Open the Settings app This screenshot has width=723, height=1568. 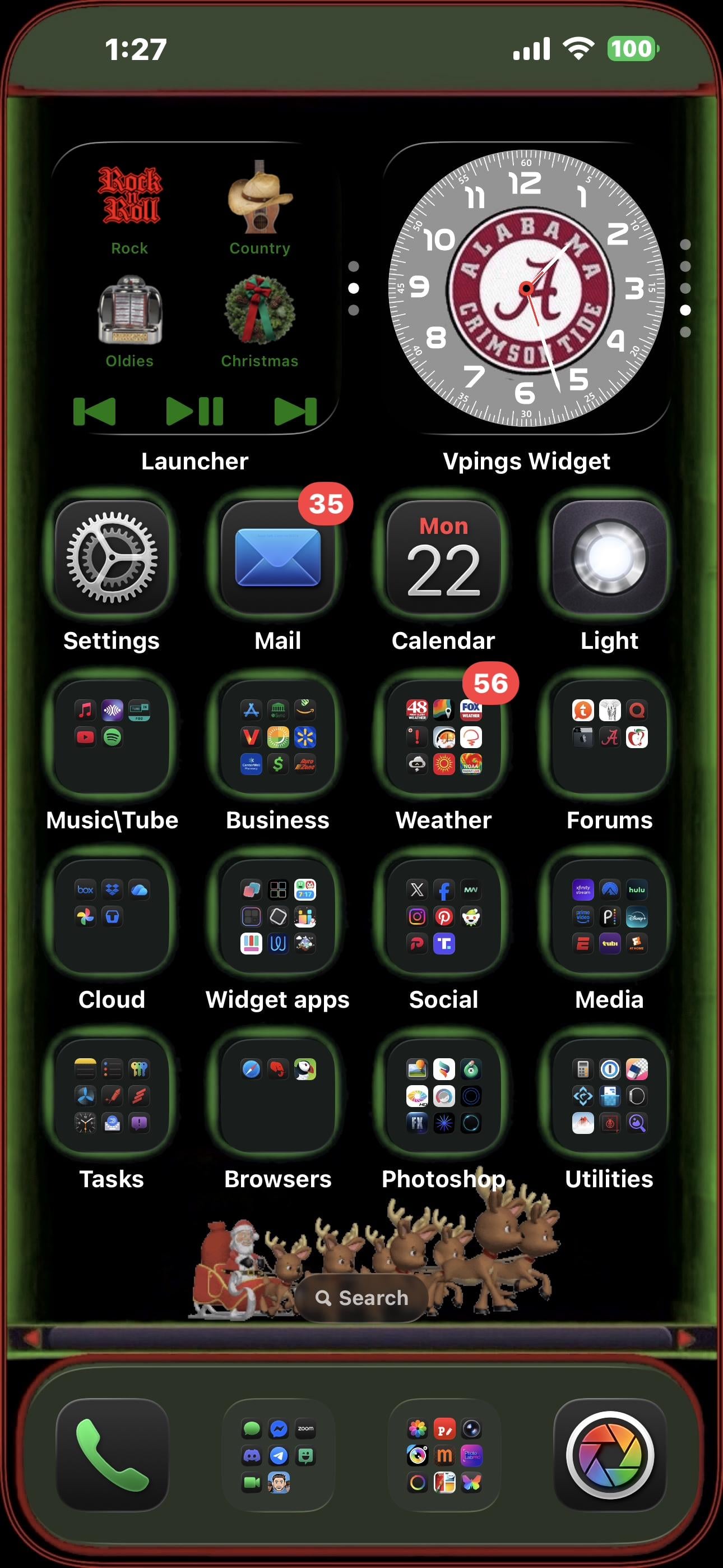pos(112,557)
